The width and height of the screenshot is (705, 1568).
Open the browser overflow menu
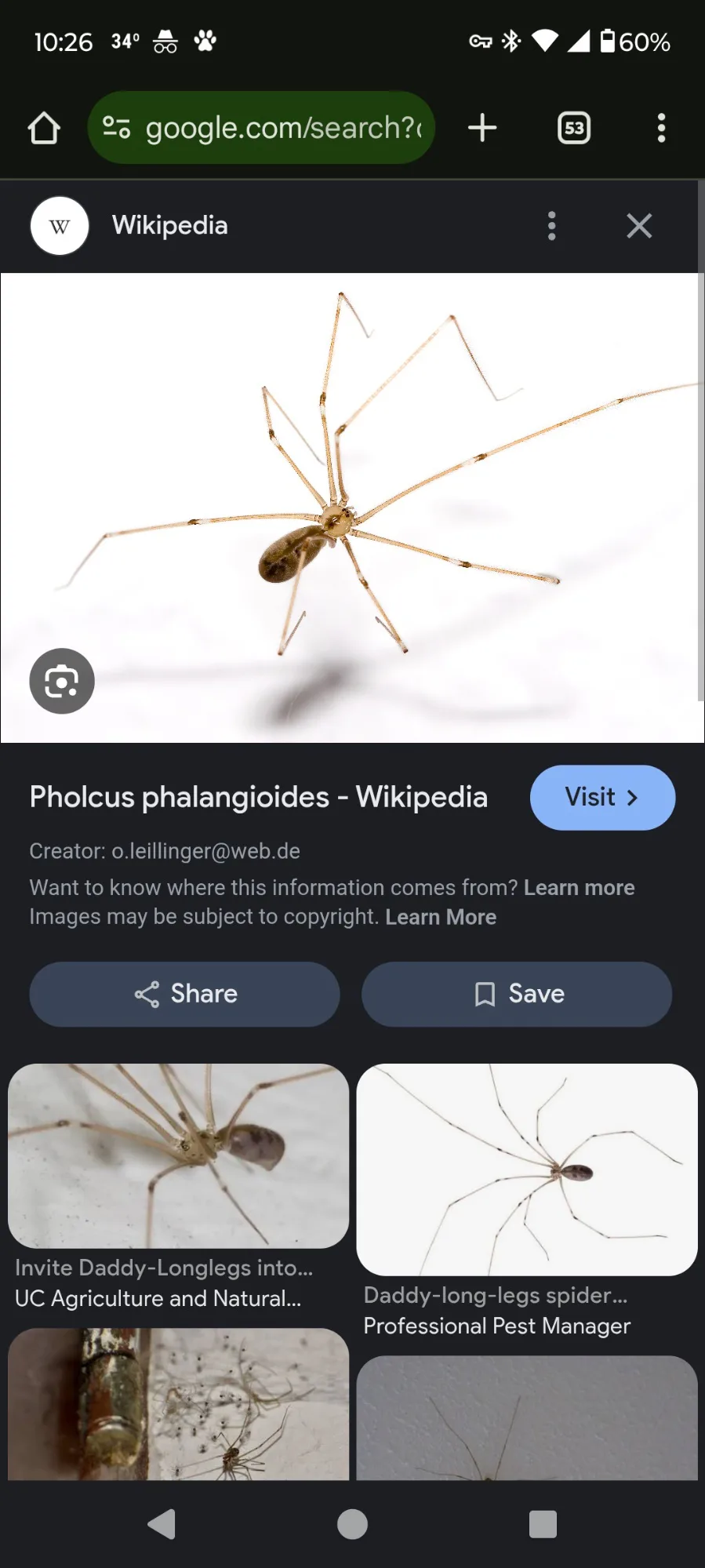[661, 128]
